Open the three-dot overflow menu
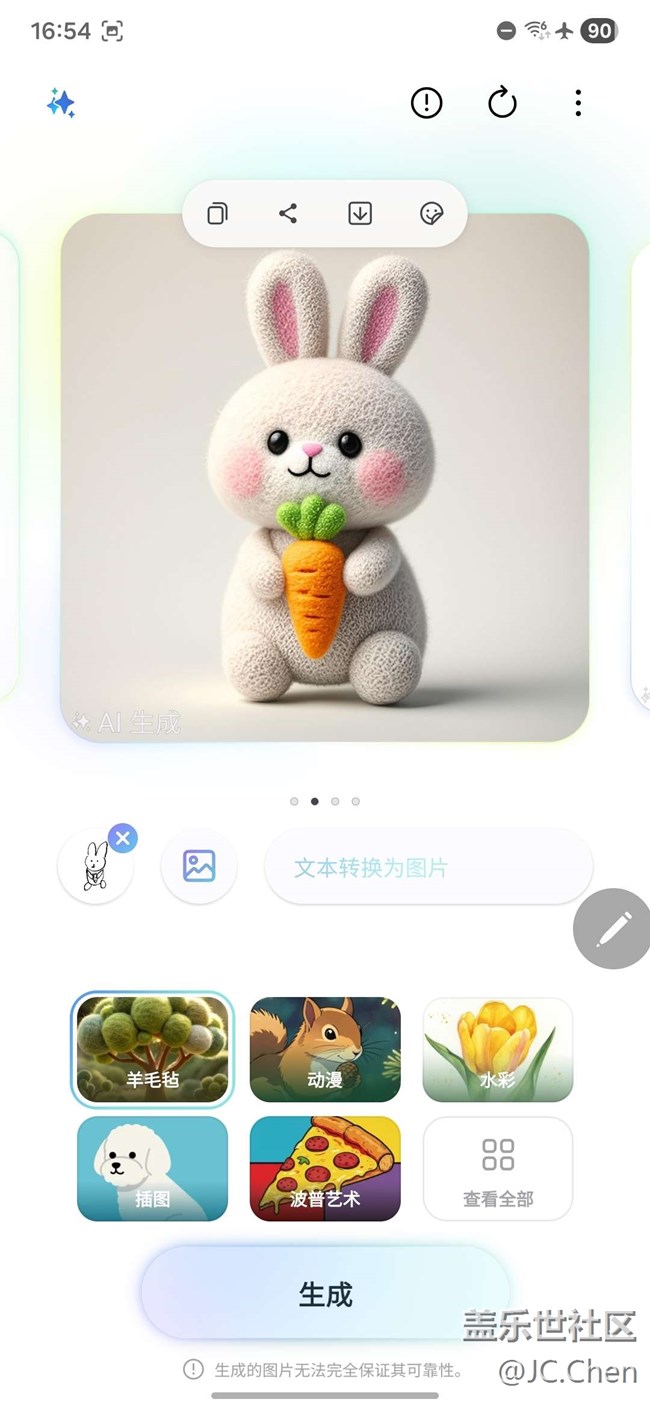This screenshot has height=1408, width=650. pyautogui.click(x=578, y=103)
